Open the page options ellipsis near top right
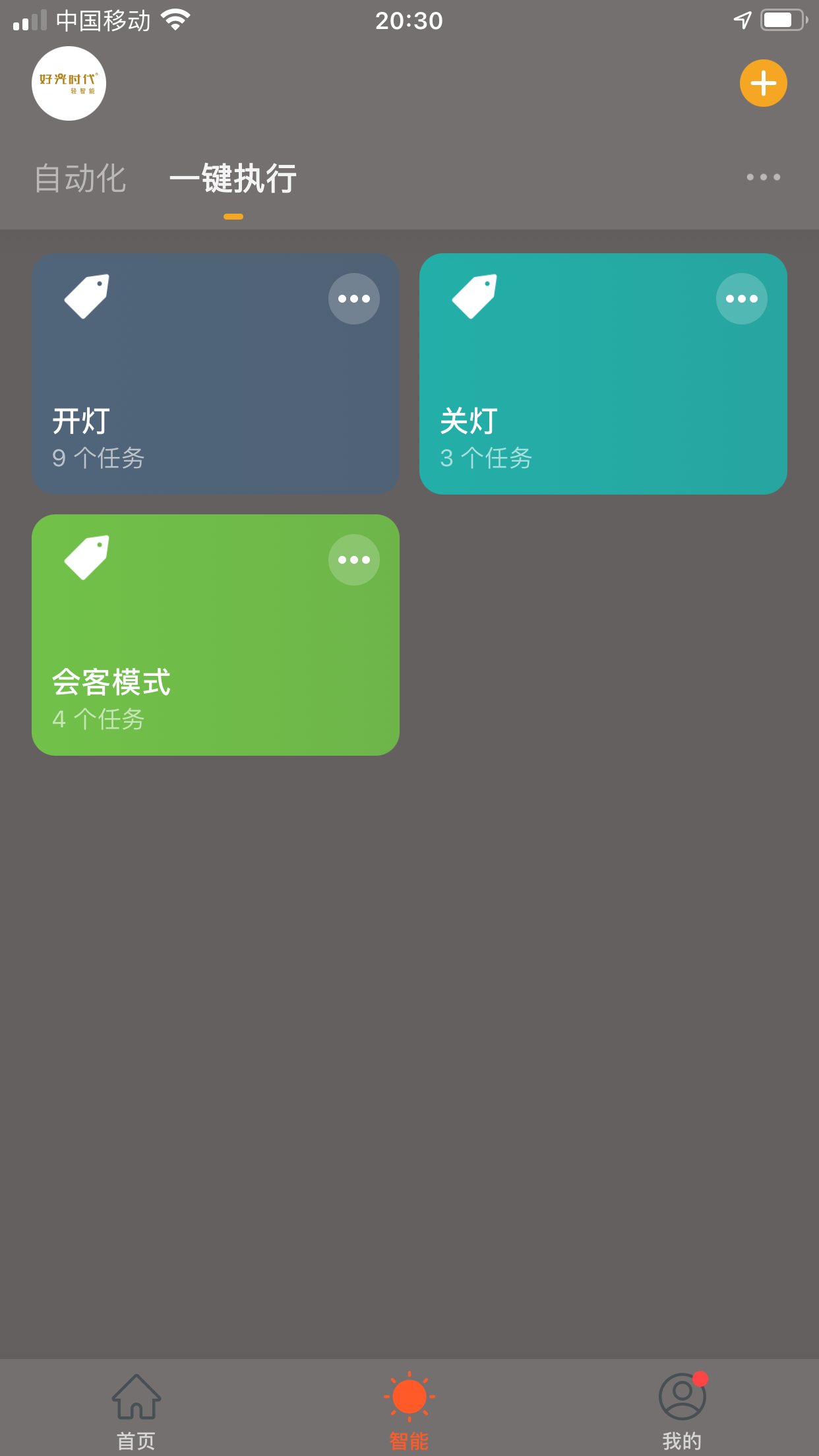 (x=765, y=177)
